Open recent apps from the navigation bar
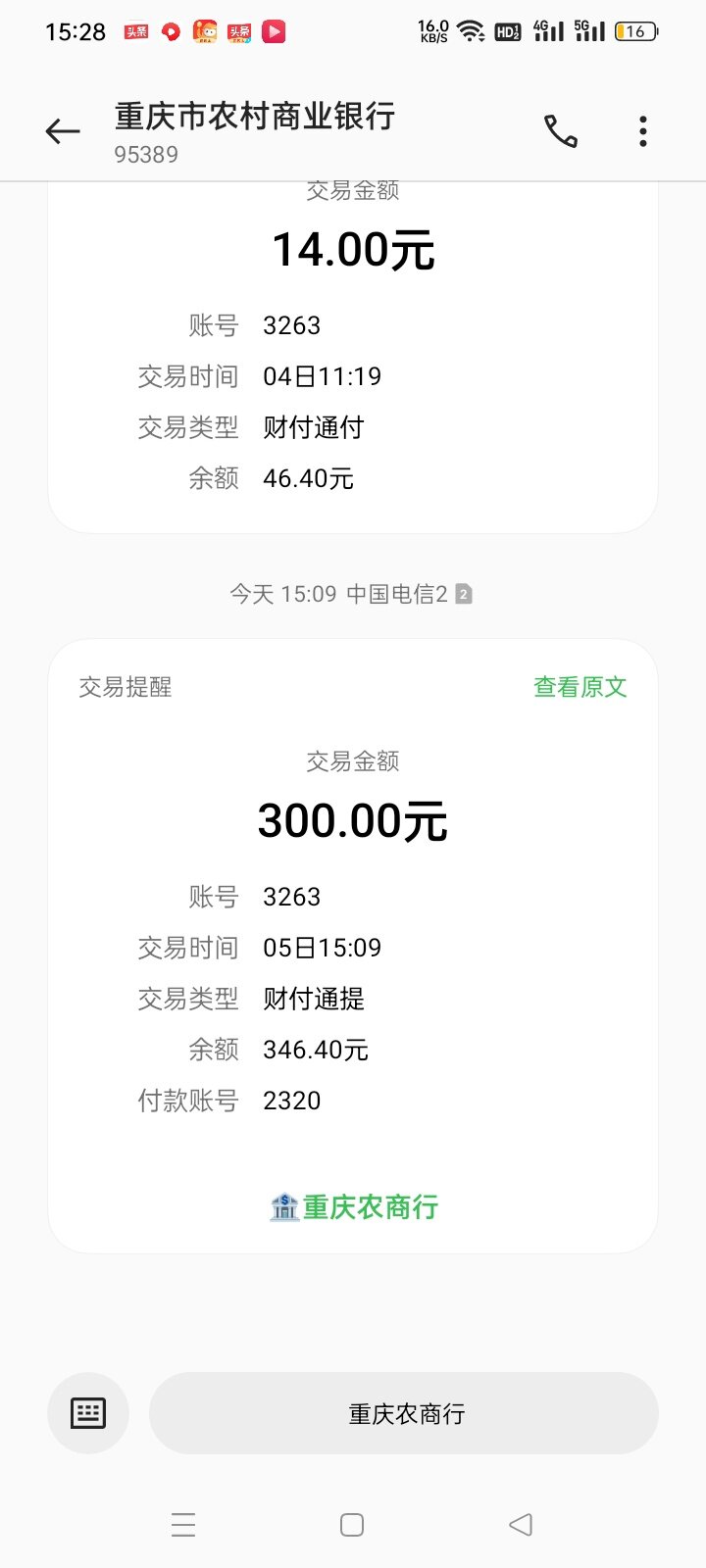The height and width of the screenshot is (1568, 706). (183, 1525)
